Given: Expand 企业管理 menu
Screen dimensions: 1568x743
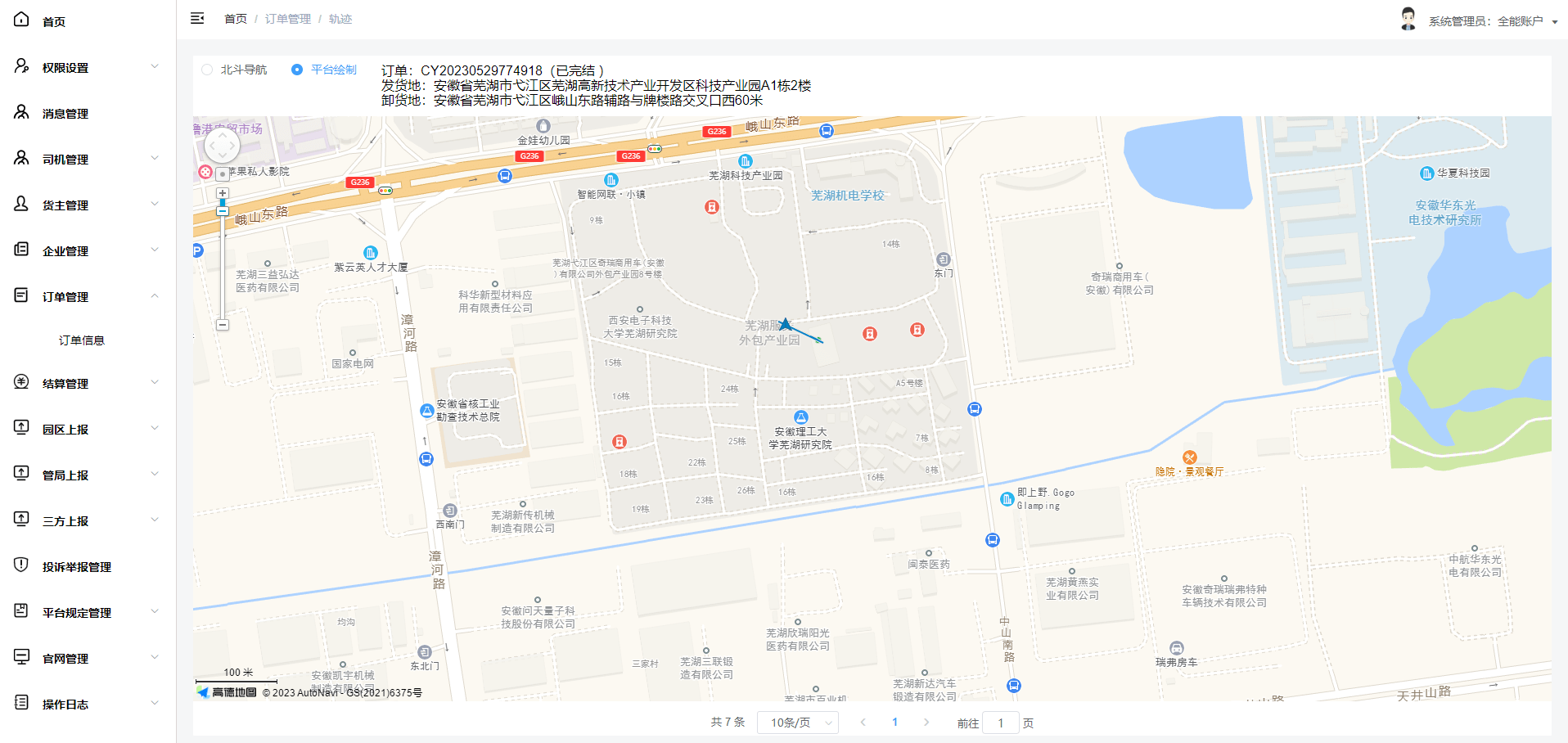Looking at the screenshot, I should tap(86, 250).
